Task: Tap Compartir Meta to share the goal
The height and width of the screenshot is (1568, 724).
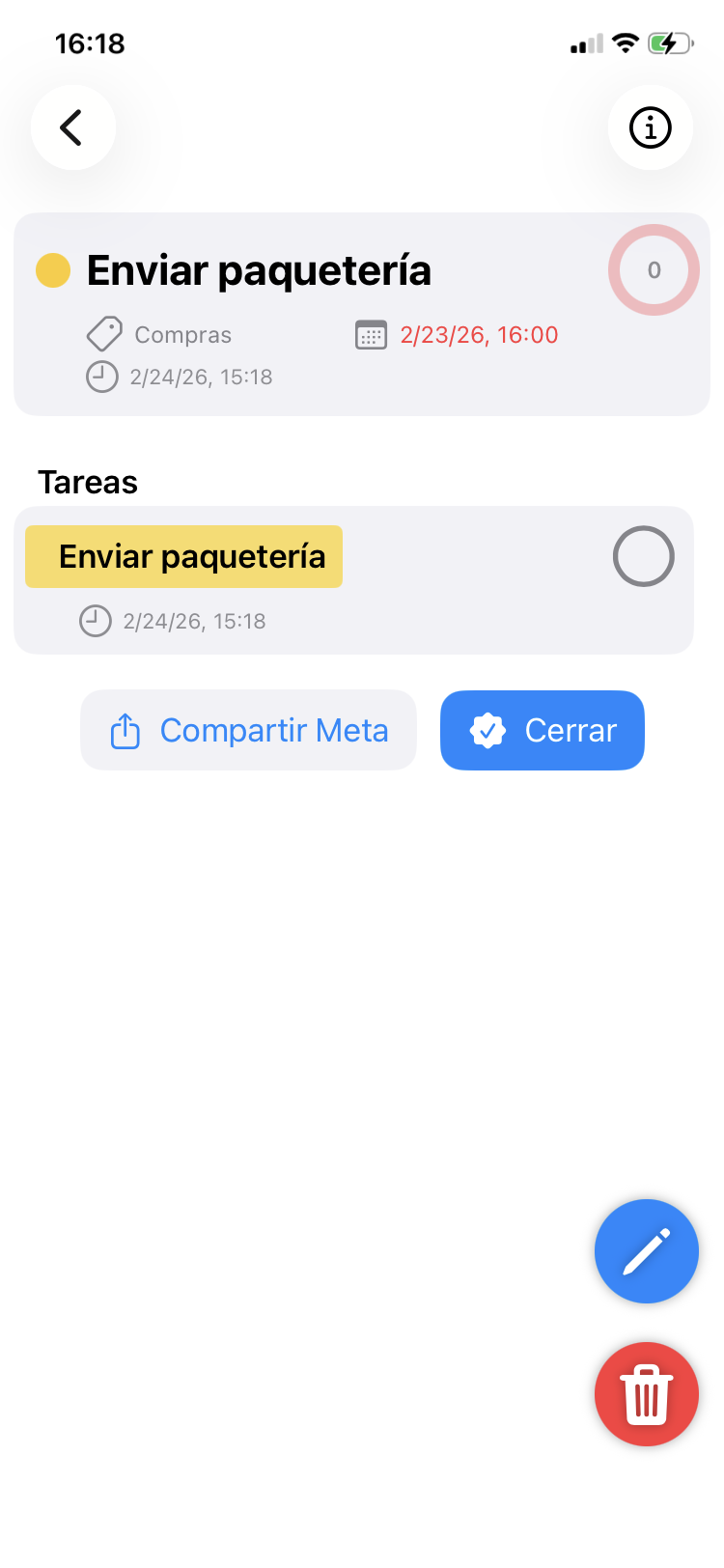Action: (248, 730)
